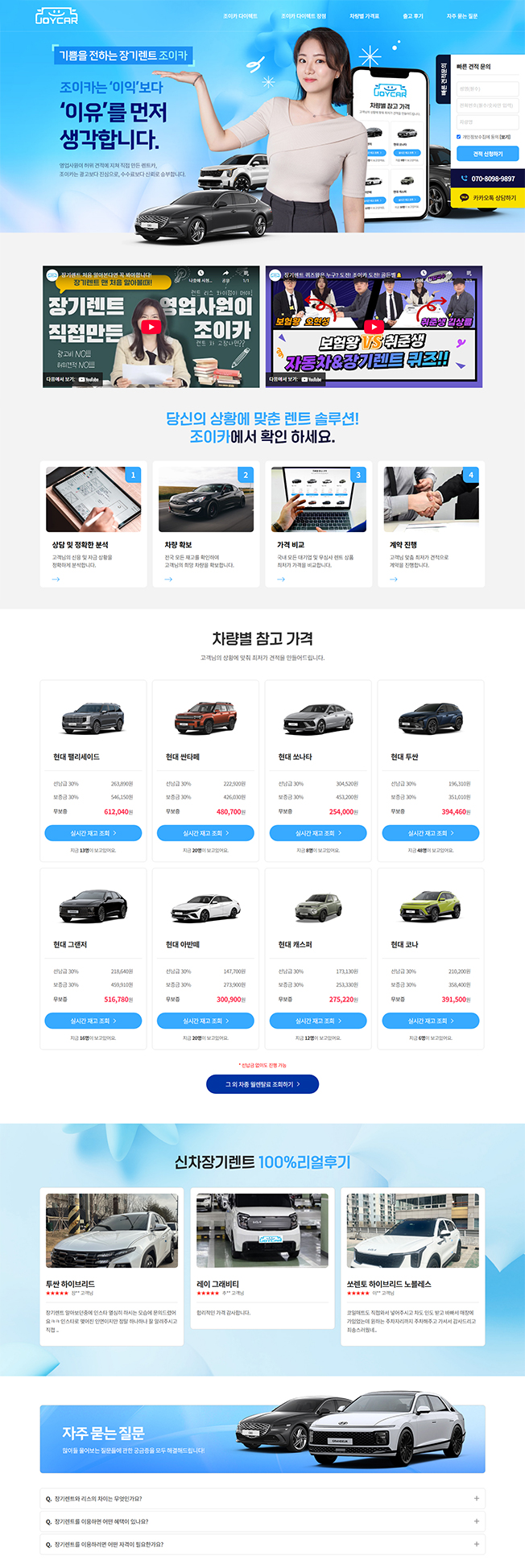
Task: Call the 070-8098-9897 phone button
Action: pyautogui.click(x=487, y=179)
